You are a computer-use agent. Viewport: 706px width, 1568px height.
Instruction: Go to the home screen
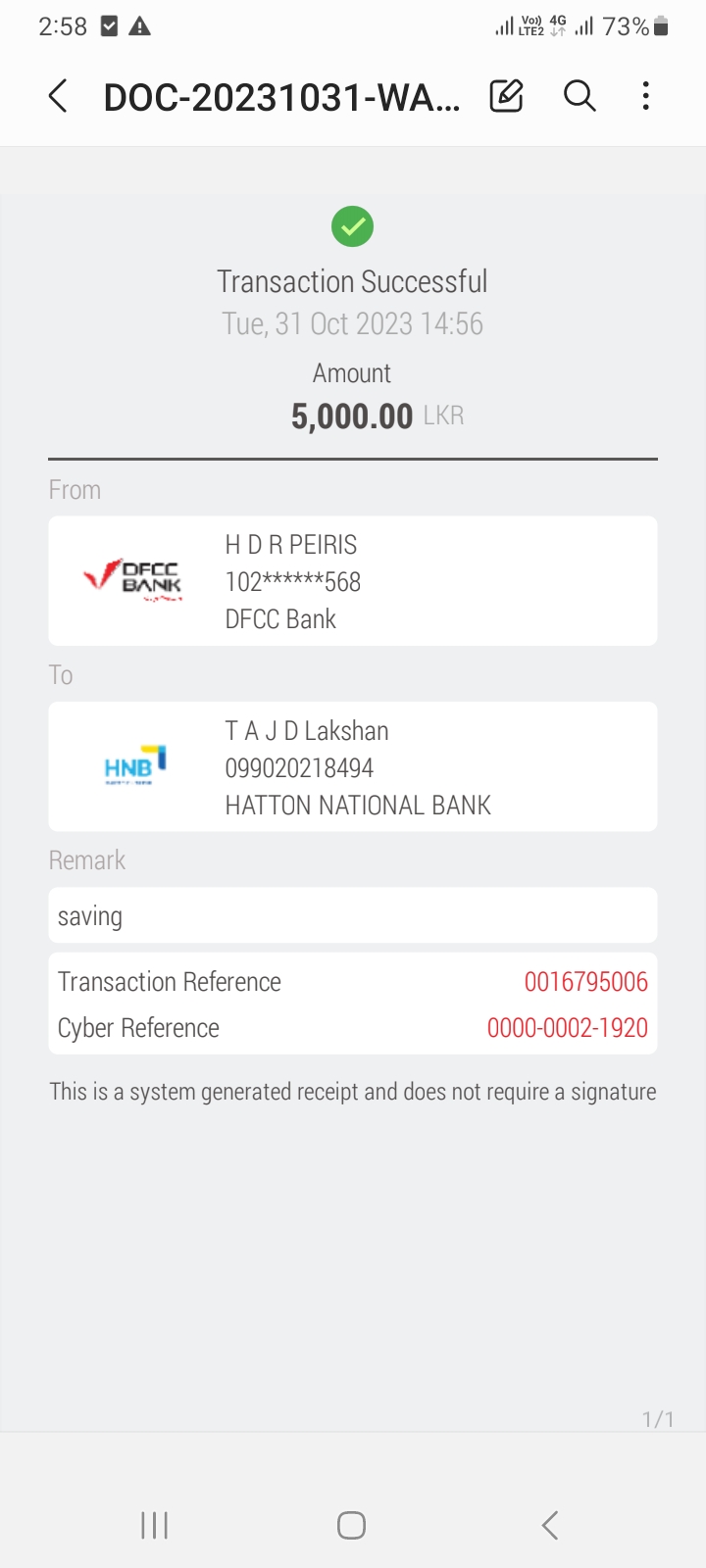[x=352, y=1525]
